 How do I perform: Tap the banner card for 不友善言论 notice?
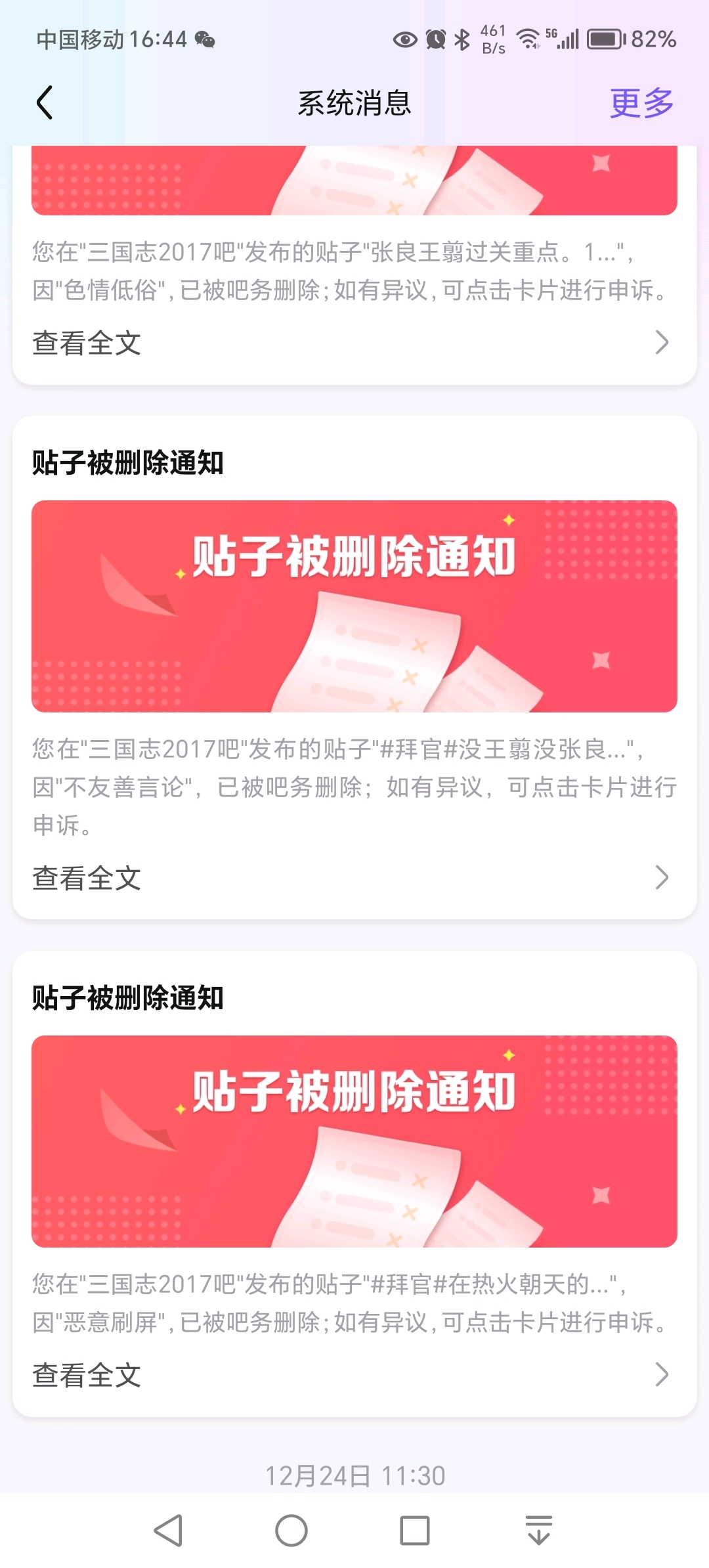354,606
